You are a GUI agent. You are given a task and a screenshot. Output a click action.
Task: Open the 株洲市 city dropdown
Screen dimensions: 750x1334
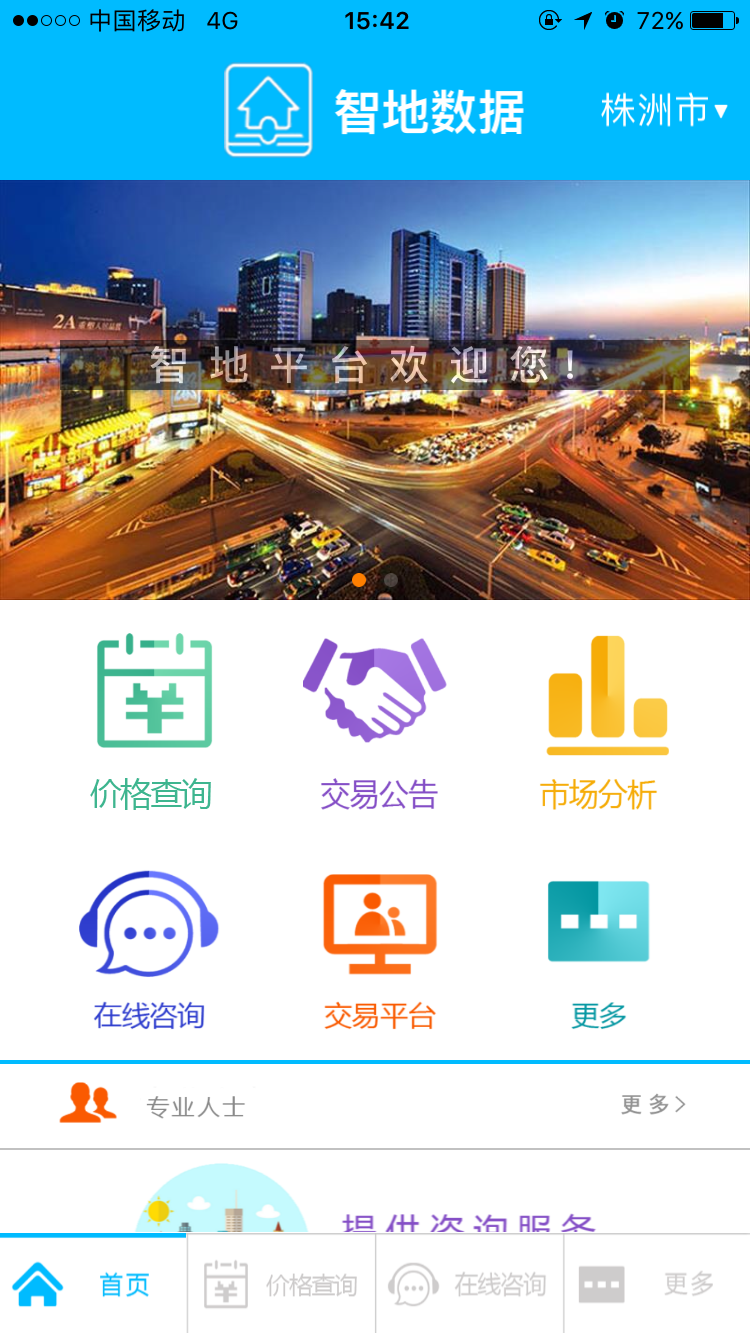pos(663,111)
